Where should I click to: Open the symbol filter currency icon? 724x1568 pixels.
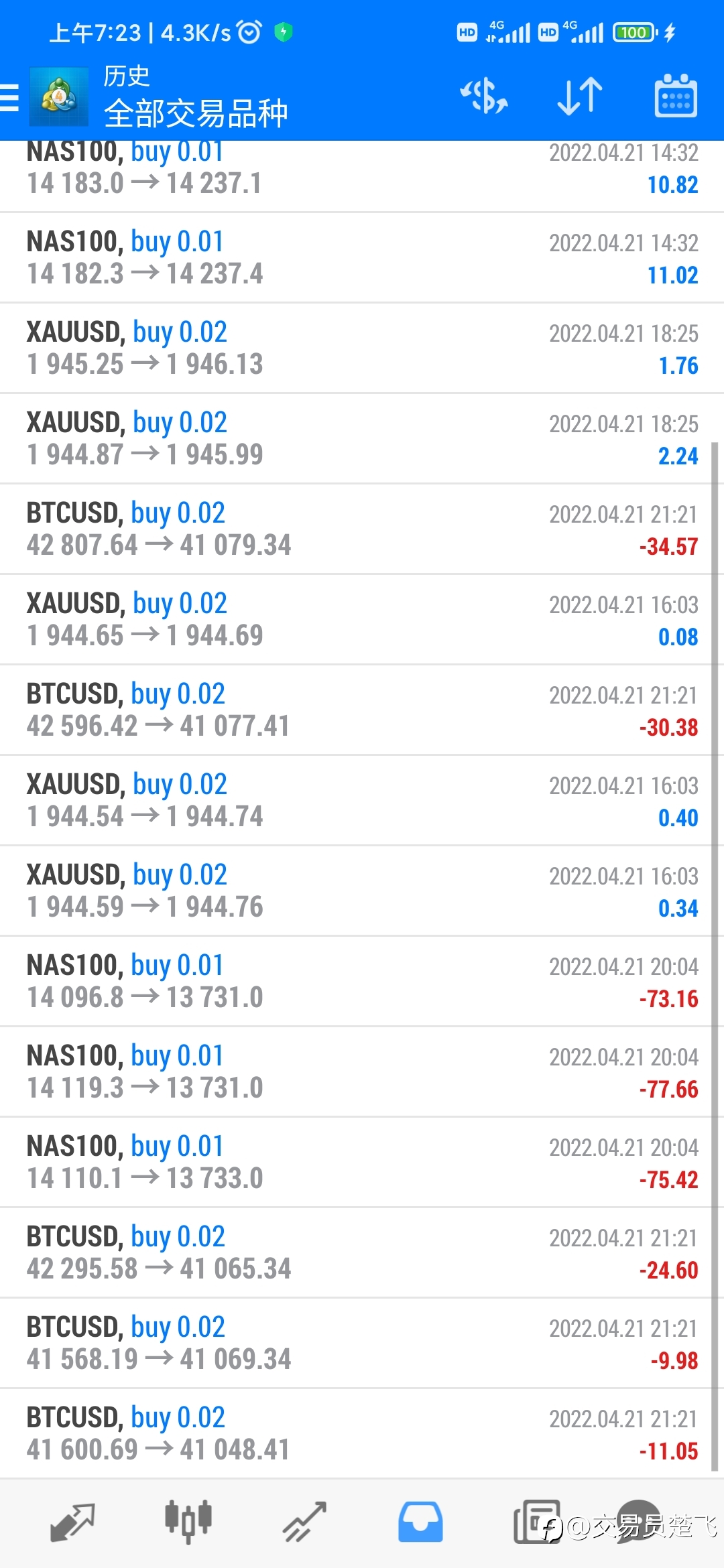point(483,96)
